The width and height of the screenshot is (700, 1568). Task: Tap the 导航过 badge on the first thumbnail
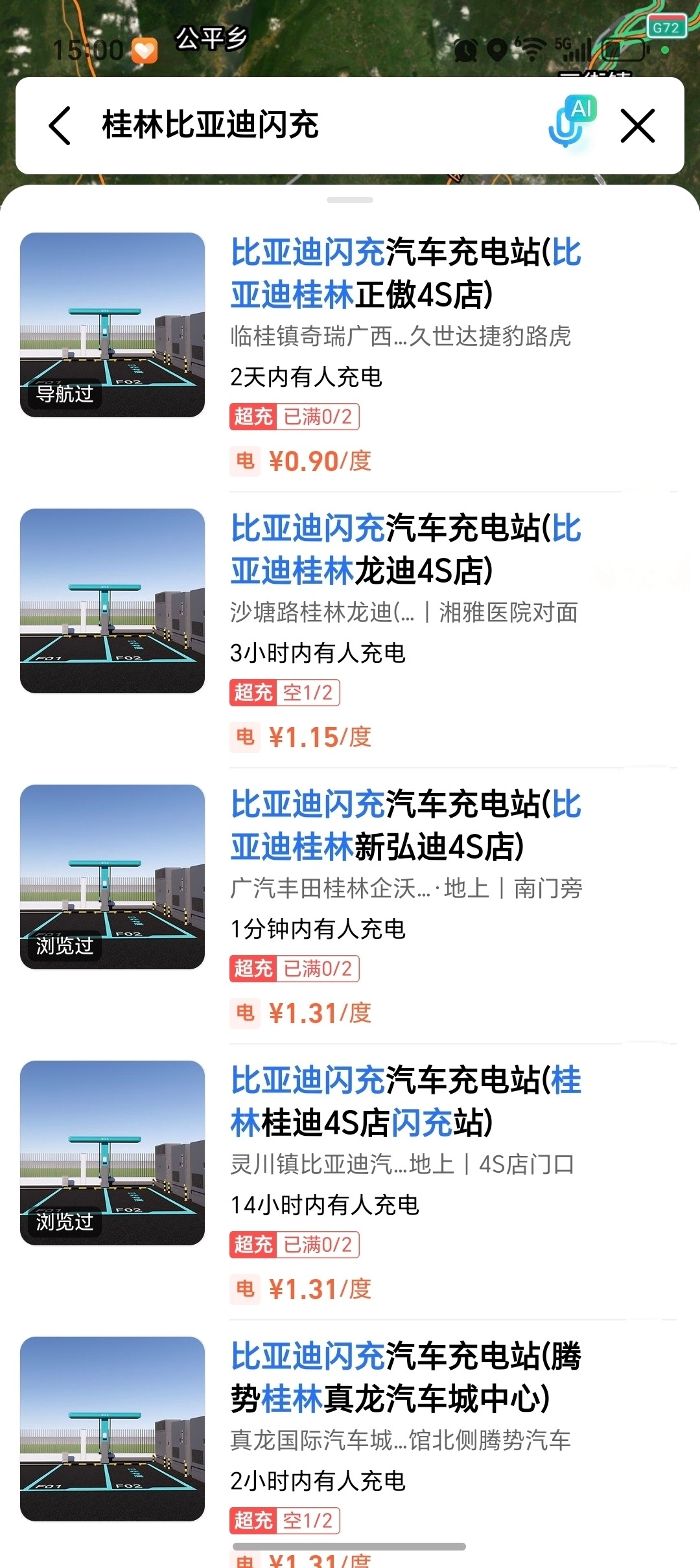pyautogui.click(x=63, y=393)
